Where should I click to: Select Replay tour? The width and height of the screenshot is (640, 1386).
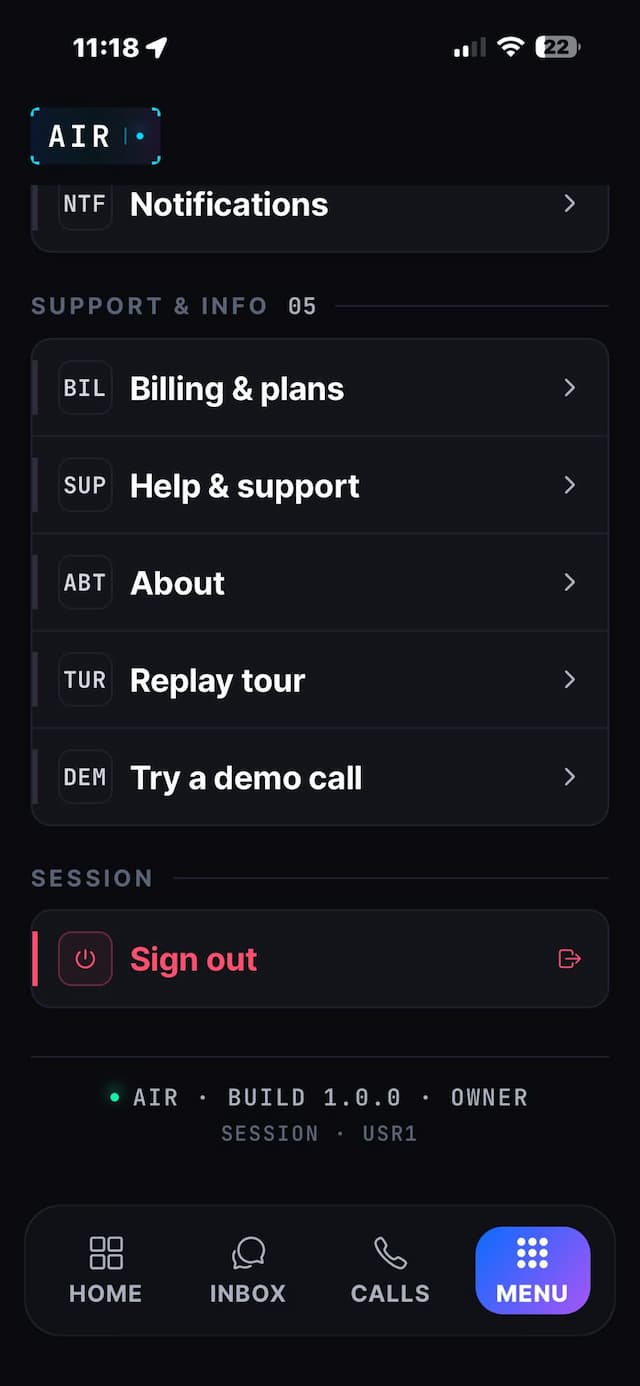(320, 680)
